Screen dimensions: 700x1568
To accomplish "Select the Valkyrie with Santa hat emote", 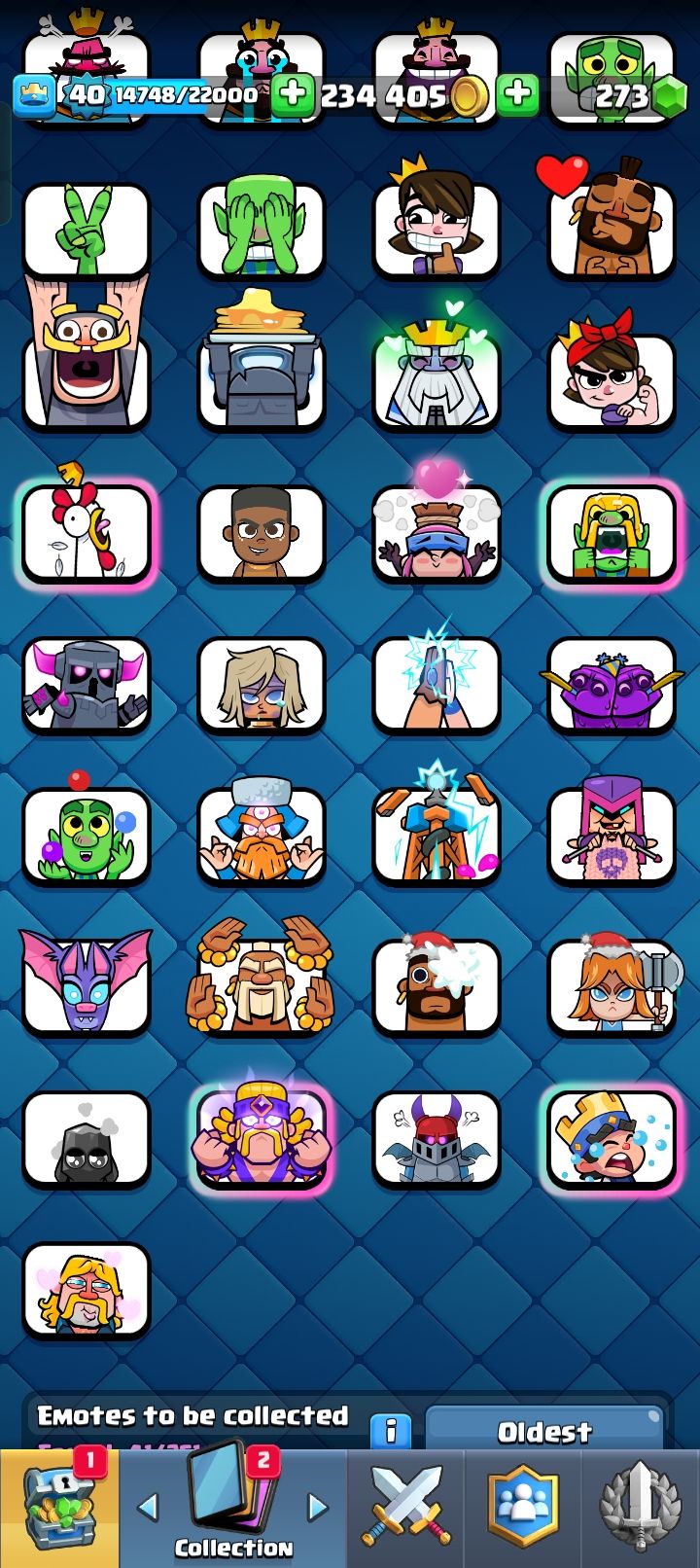I will pos(612,984).
